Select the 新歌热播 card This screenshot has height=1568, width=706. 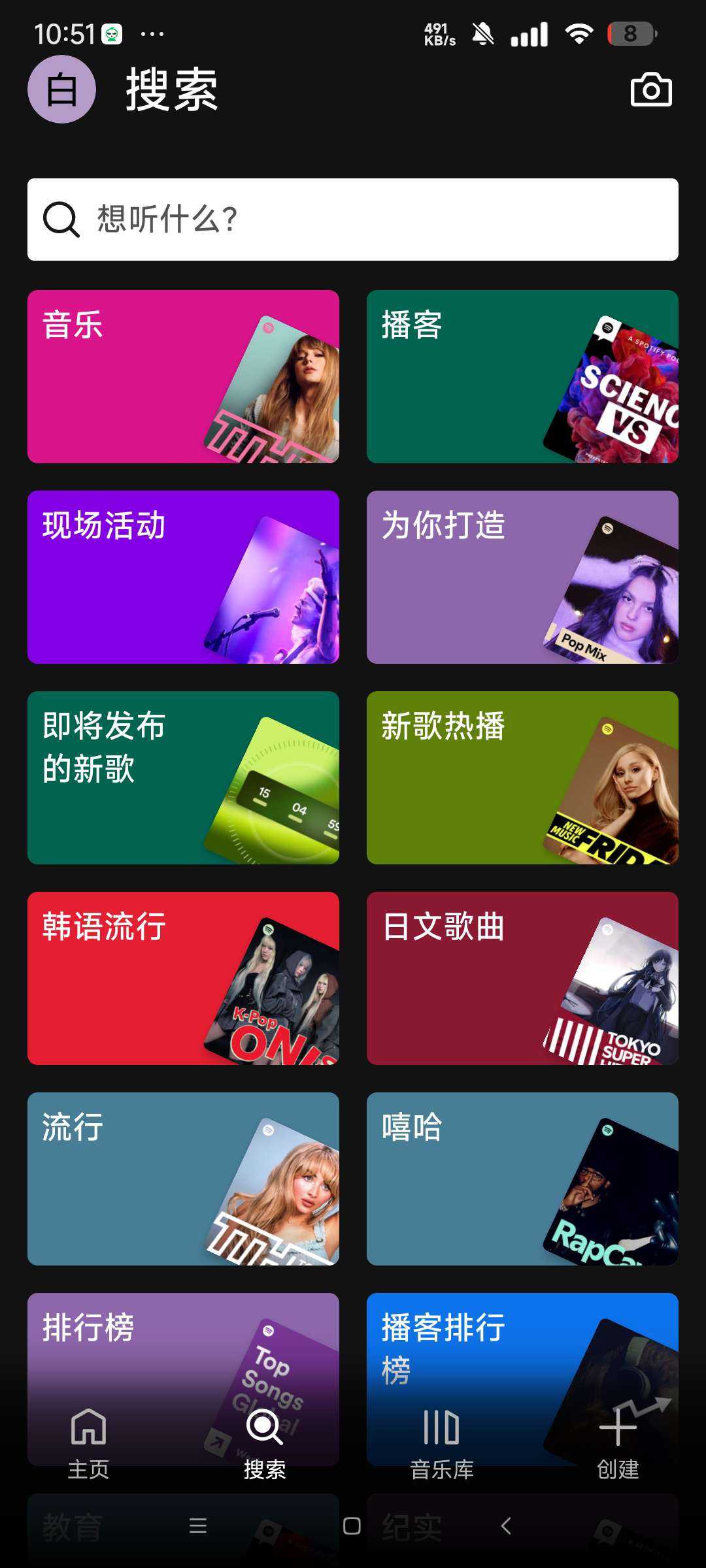[522, 777]
